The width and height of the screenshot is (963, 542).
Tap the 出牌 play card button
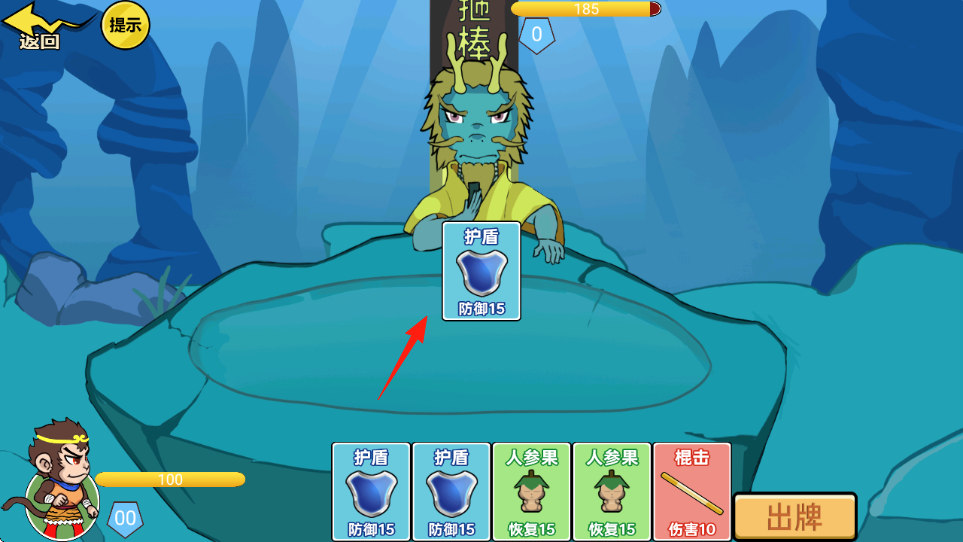tap(795, 517)
